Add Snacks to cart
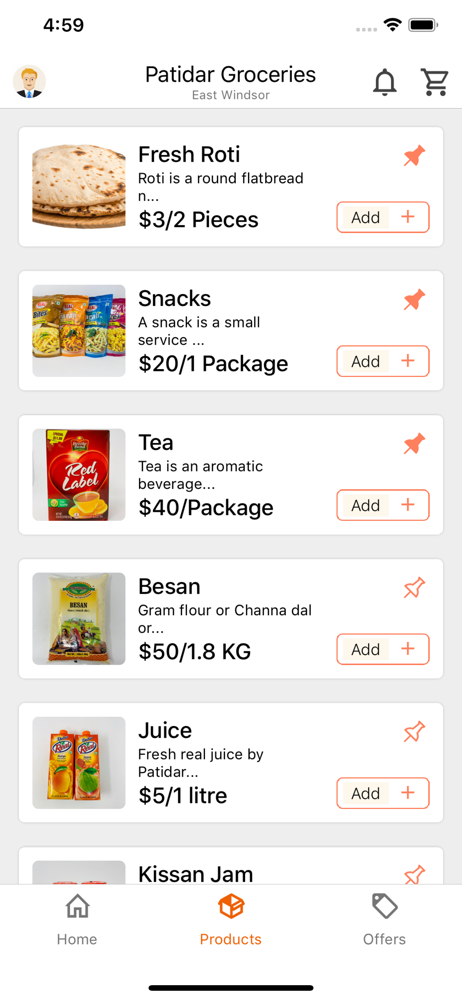462x1000 pixels. (x=383, y=362)
